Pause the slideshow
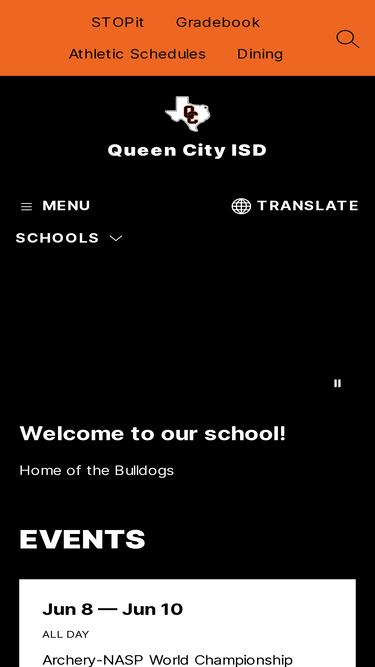 click(x=338, y=383)
